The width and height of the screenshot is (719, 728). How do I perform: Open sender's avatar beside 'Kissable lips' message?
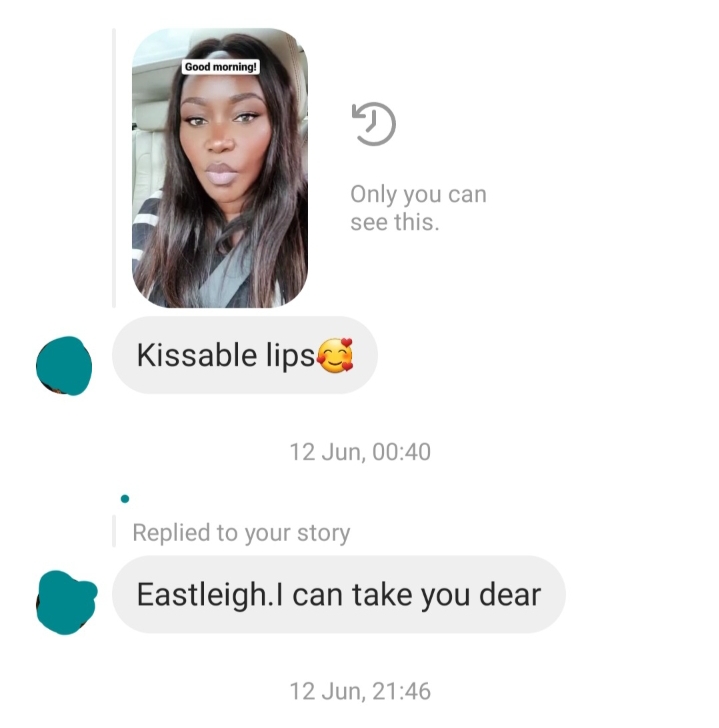[64, 365]
